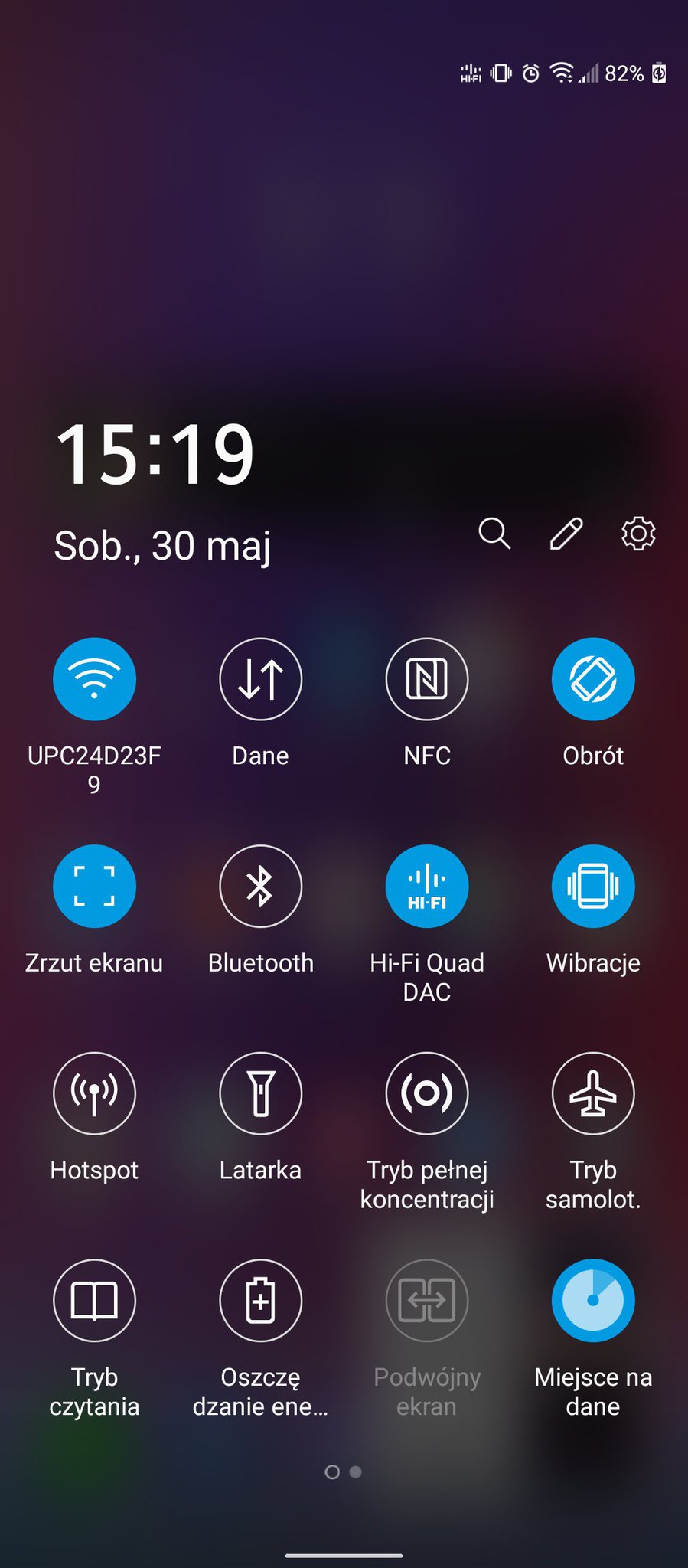Toggle the Hi-Fi Quad DAC tile
688x1568 pixels.
tap(427, 886)
